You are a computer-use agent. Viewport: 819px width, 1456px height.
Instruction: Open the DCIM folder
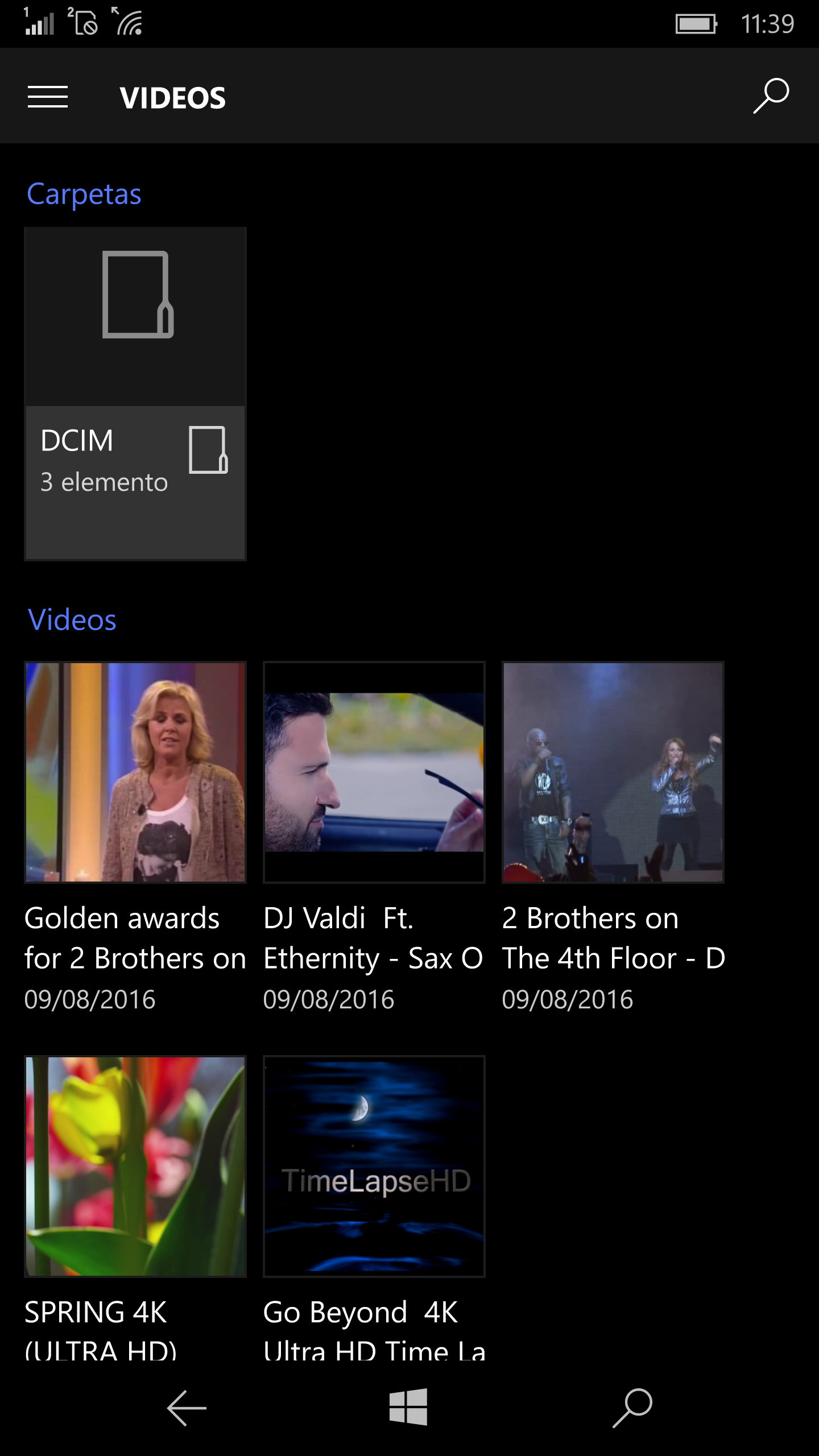pyautogui.click(x=135, y=394)
